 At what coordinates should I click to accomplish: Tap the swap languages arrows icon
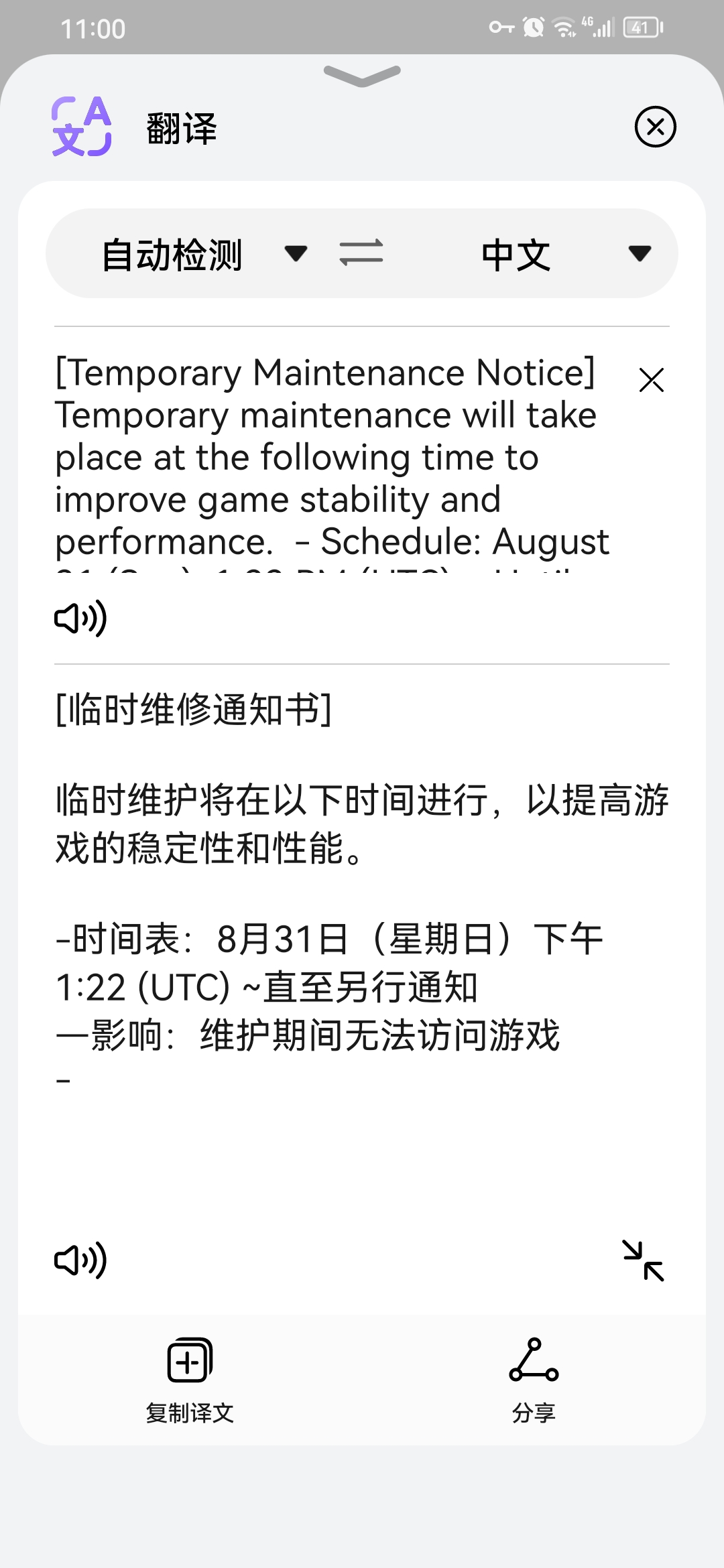[362, 253]
